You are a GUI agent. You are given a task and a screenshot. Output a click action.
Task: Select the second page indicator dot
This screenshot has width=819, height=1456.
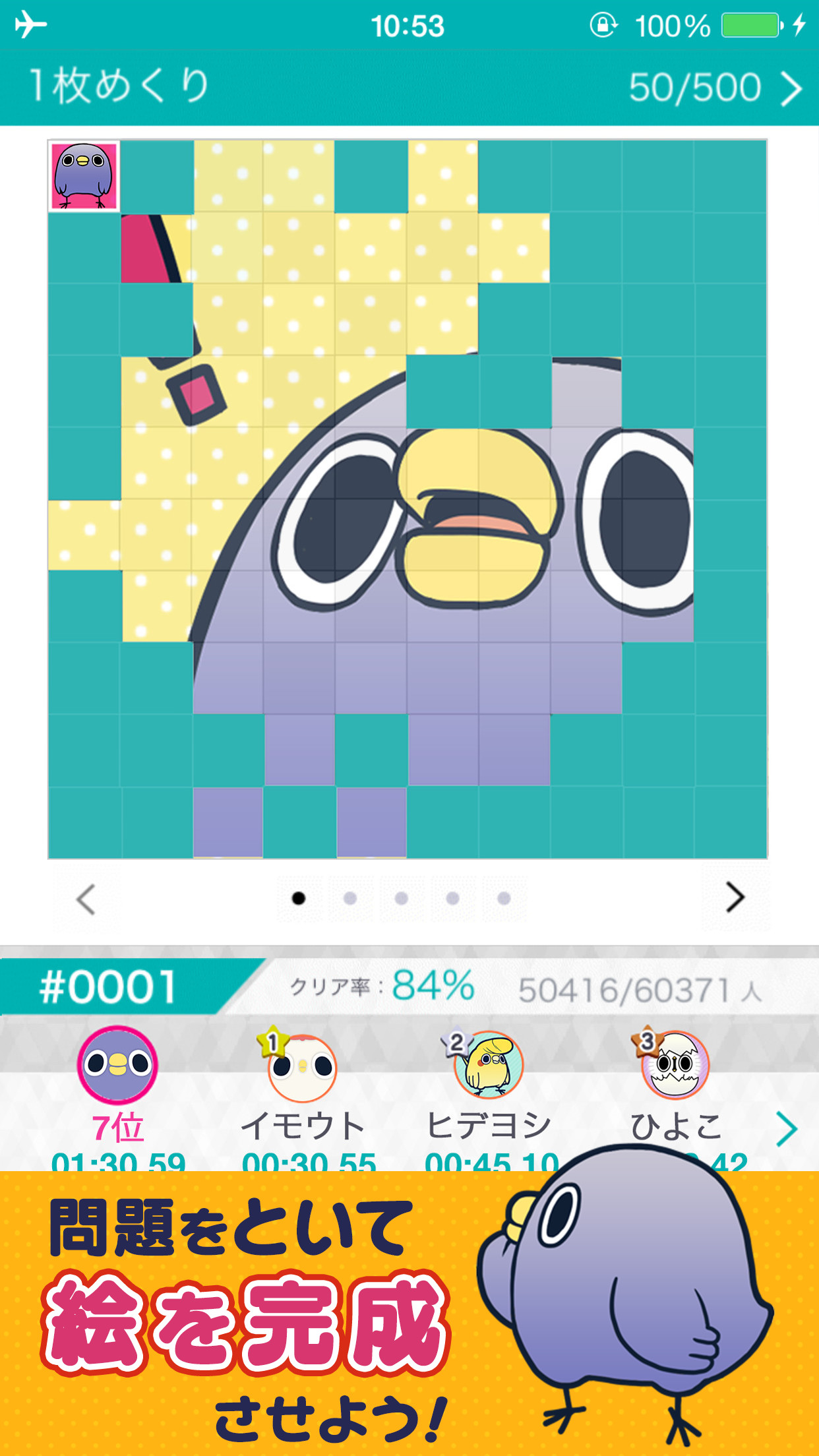pyautogui.click(x=350, y=898)
